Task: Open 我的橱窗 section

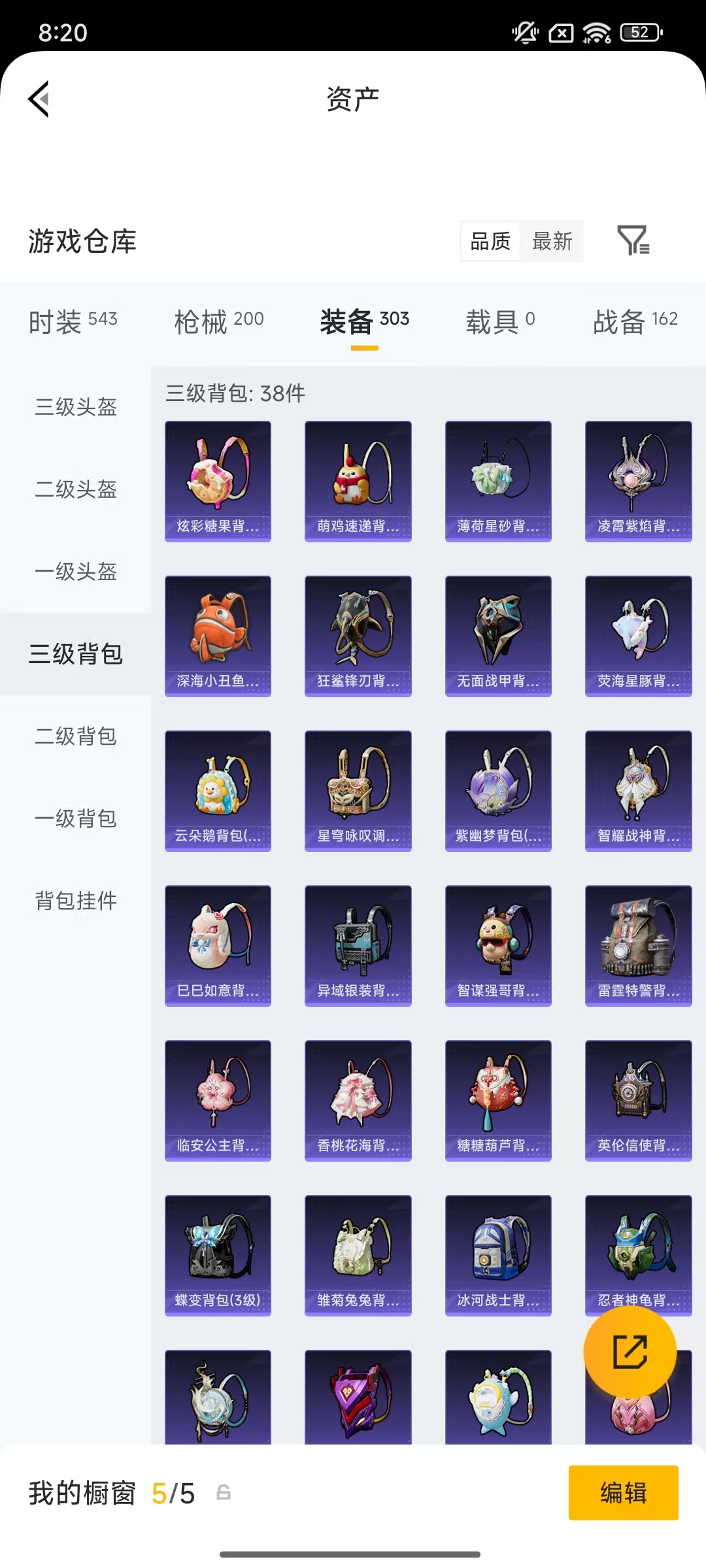Action: point(81,1493)
